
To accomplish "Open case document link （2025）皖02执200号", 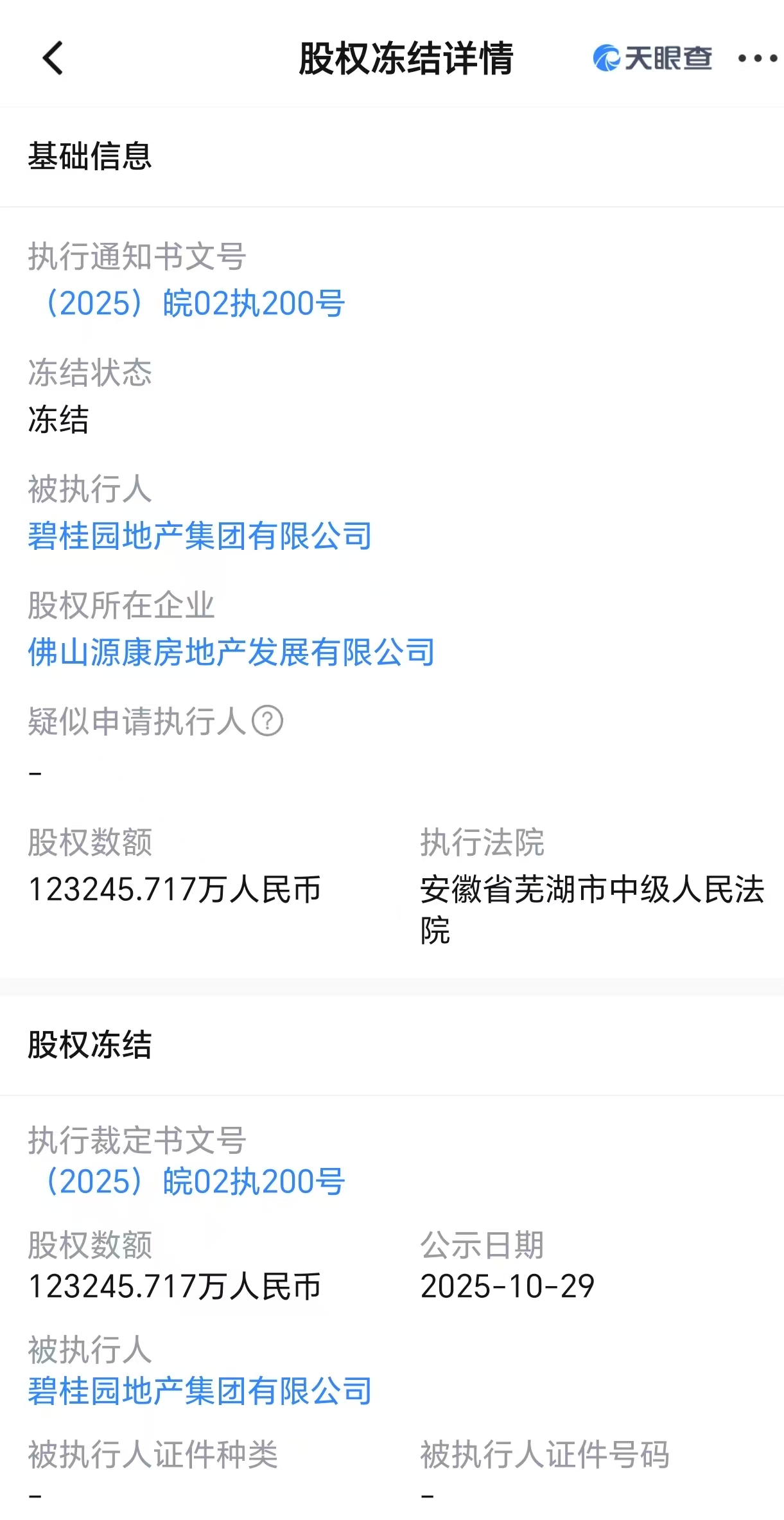I will click(x=193, y=305).
